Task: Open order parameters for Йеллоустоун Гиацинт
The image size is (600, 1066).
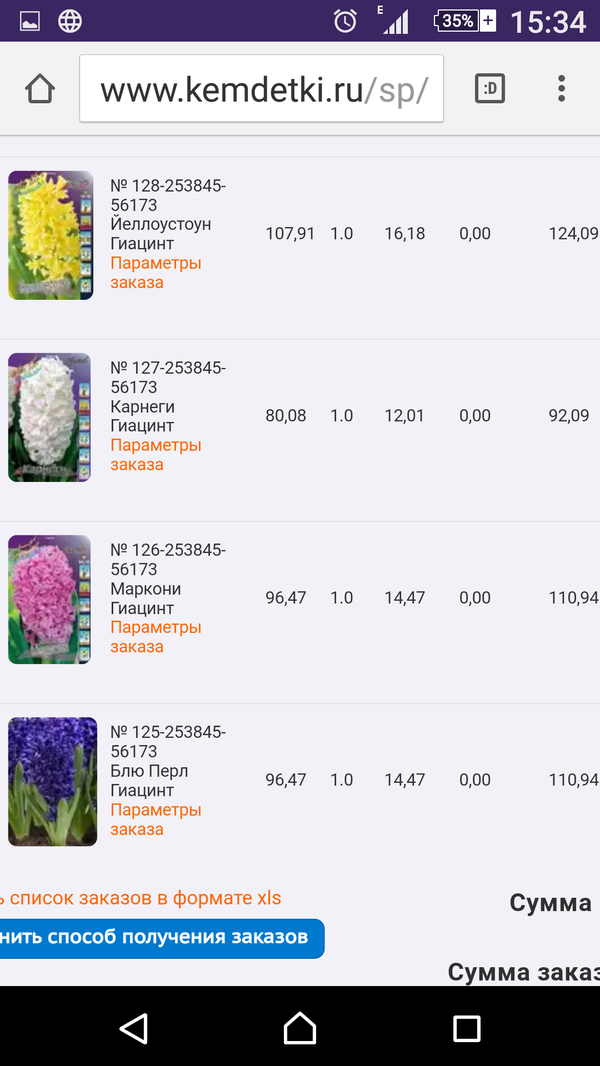Action: (x=155, y=273)
